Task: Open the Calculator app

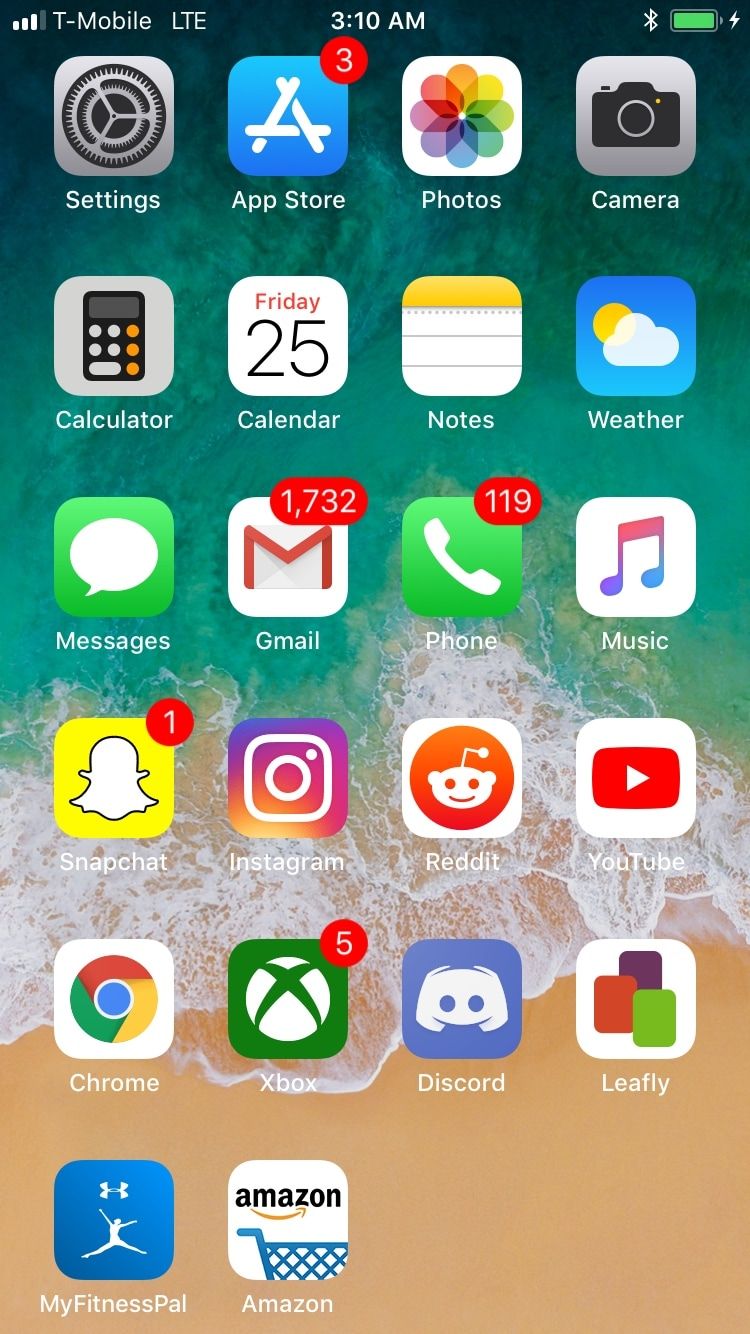Action: pyautogui.click(x=114, y=336)
